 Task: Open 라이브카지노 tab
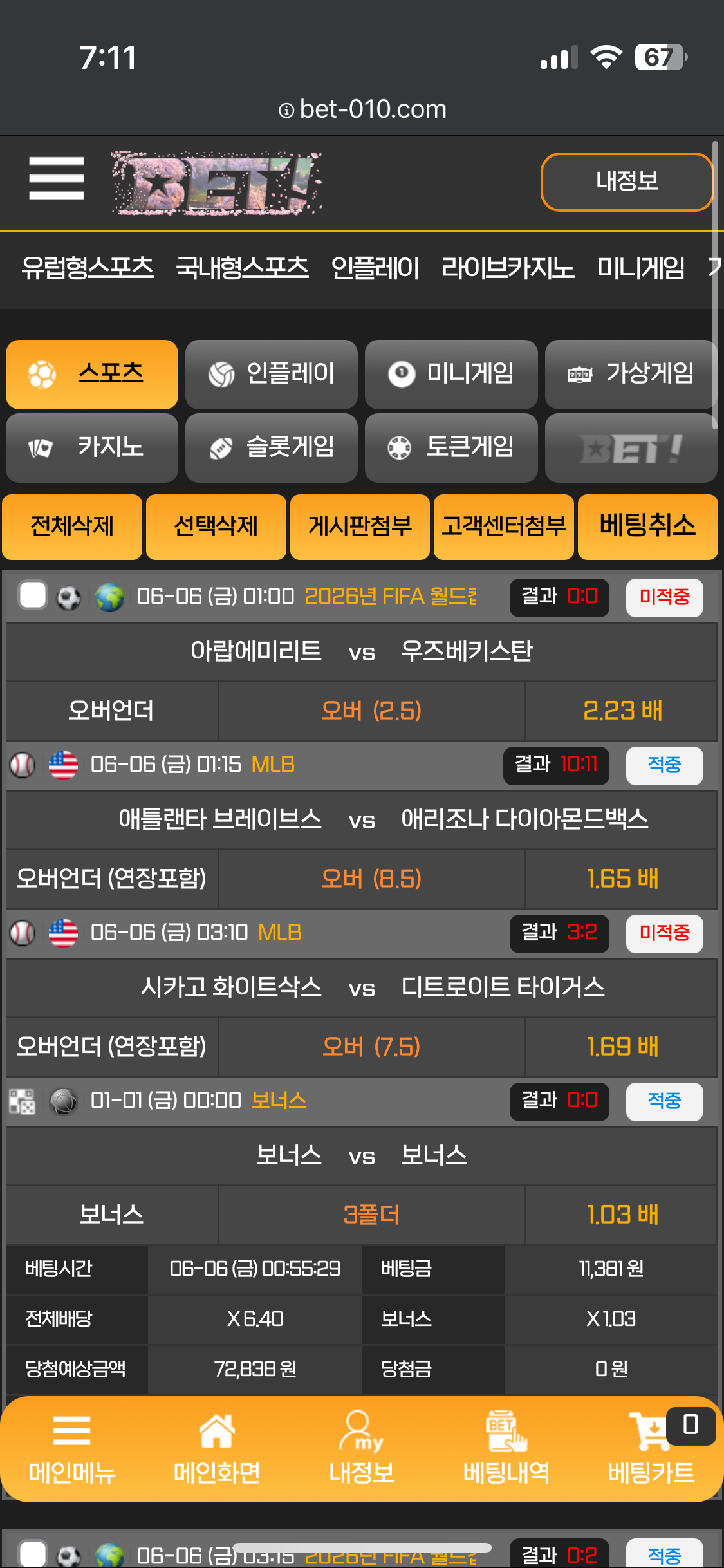pyautogui.click(x=507, y=268)
